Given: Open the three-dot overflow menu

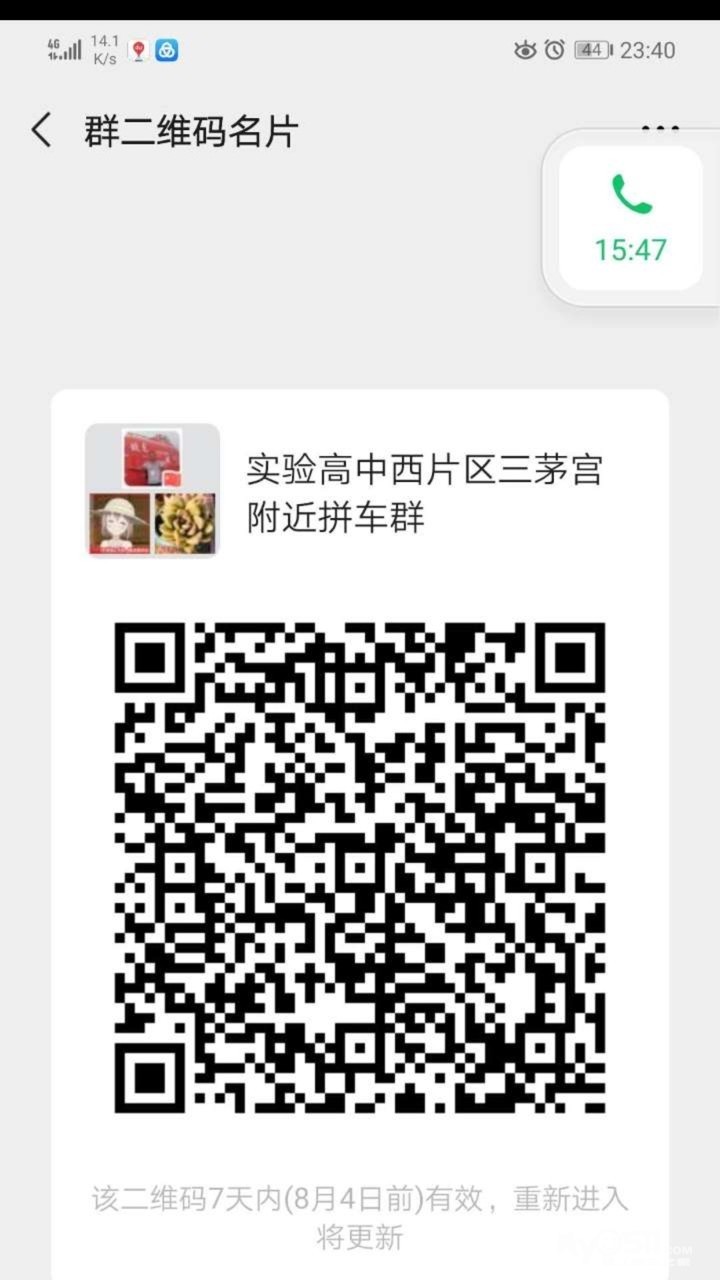Looking at the screenshot, I should [x=660, y=129].
